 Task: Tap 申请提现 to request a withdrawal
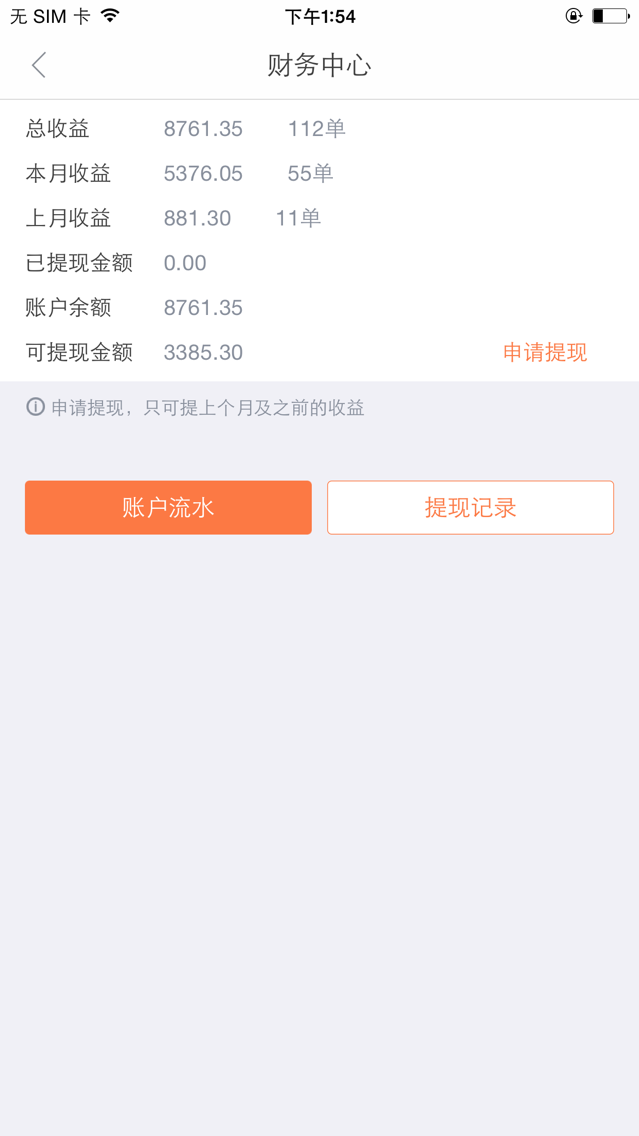544,352
